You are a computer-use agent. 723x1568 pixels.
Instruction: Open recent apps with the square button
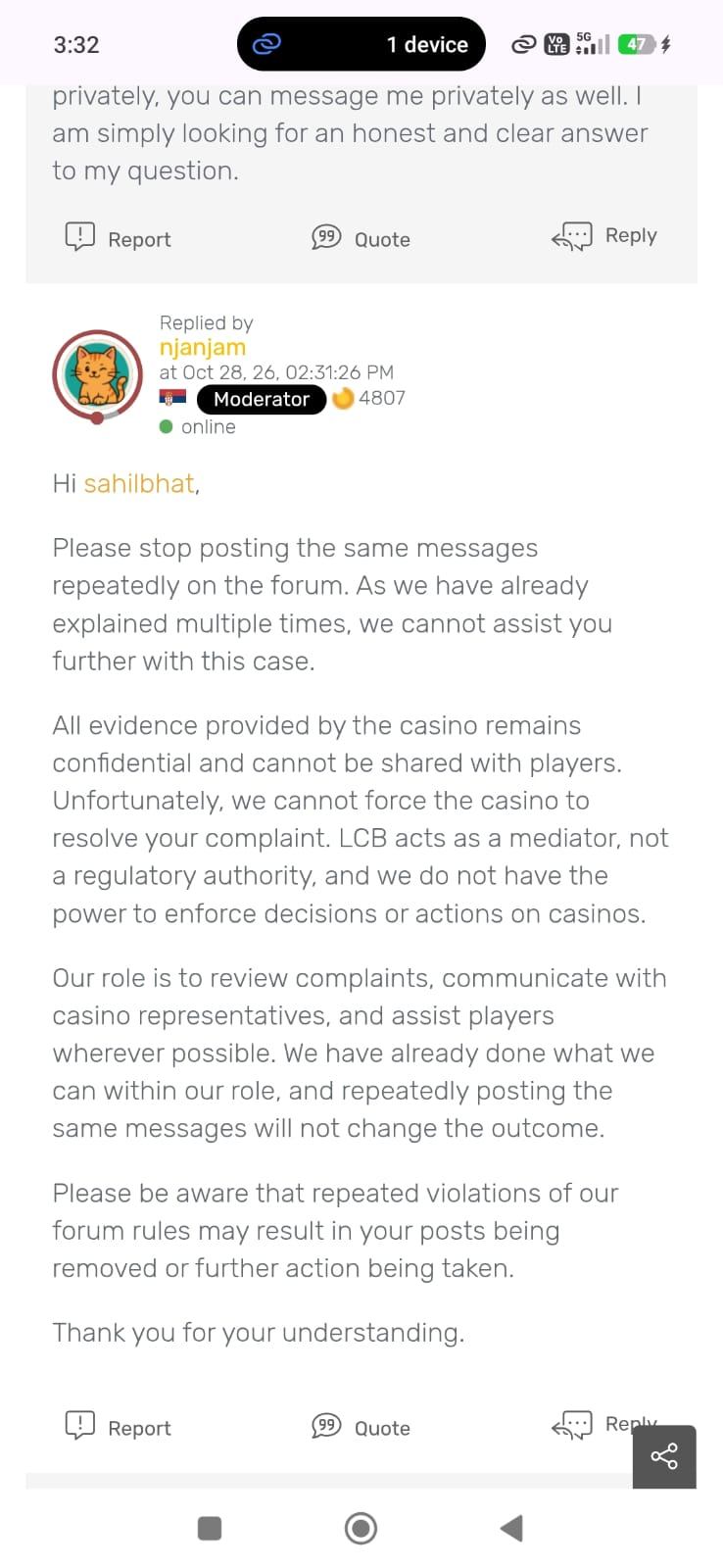pos(210,1528)
